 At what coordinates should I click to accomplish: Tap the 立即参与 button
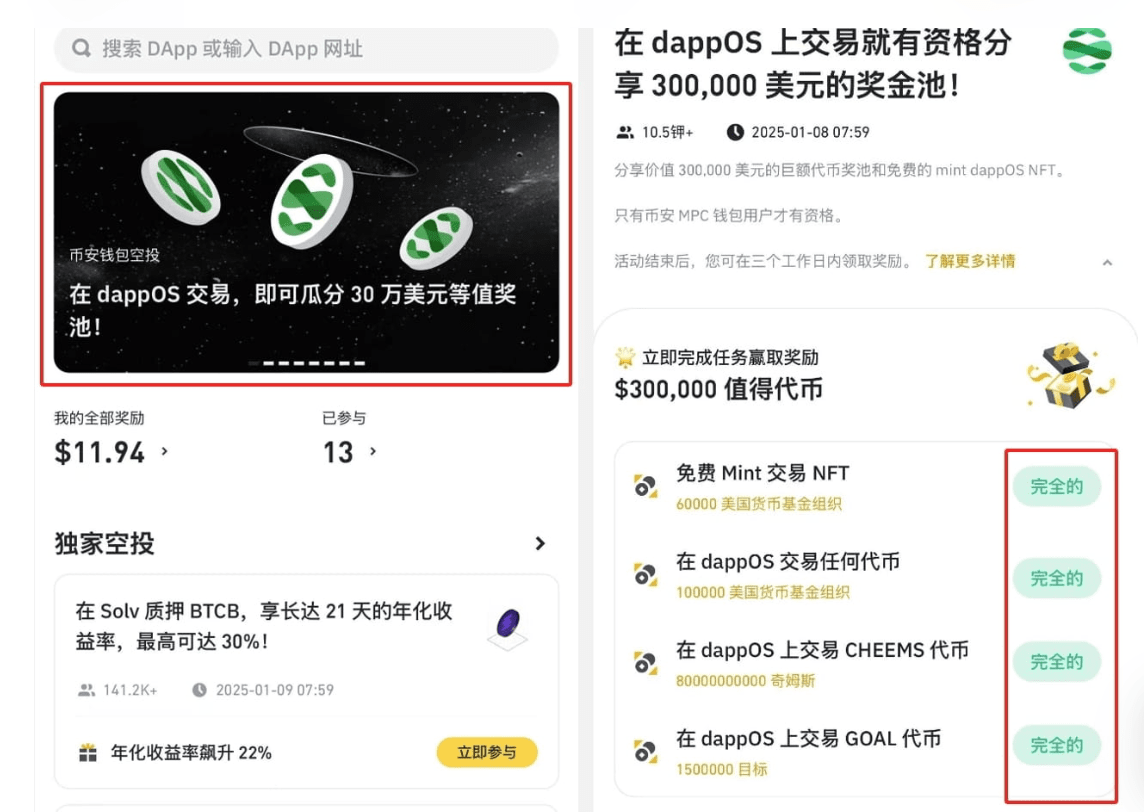pyautogui.click(x=487, y=752)
